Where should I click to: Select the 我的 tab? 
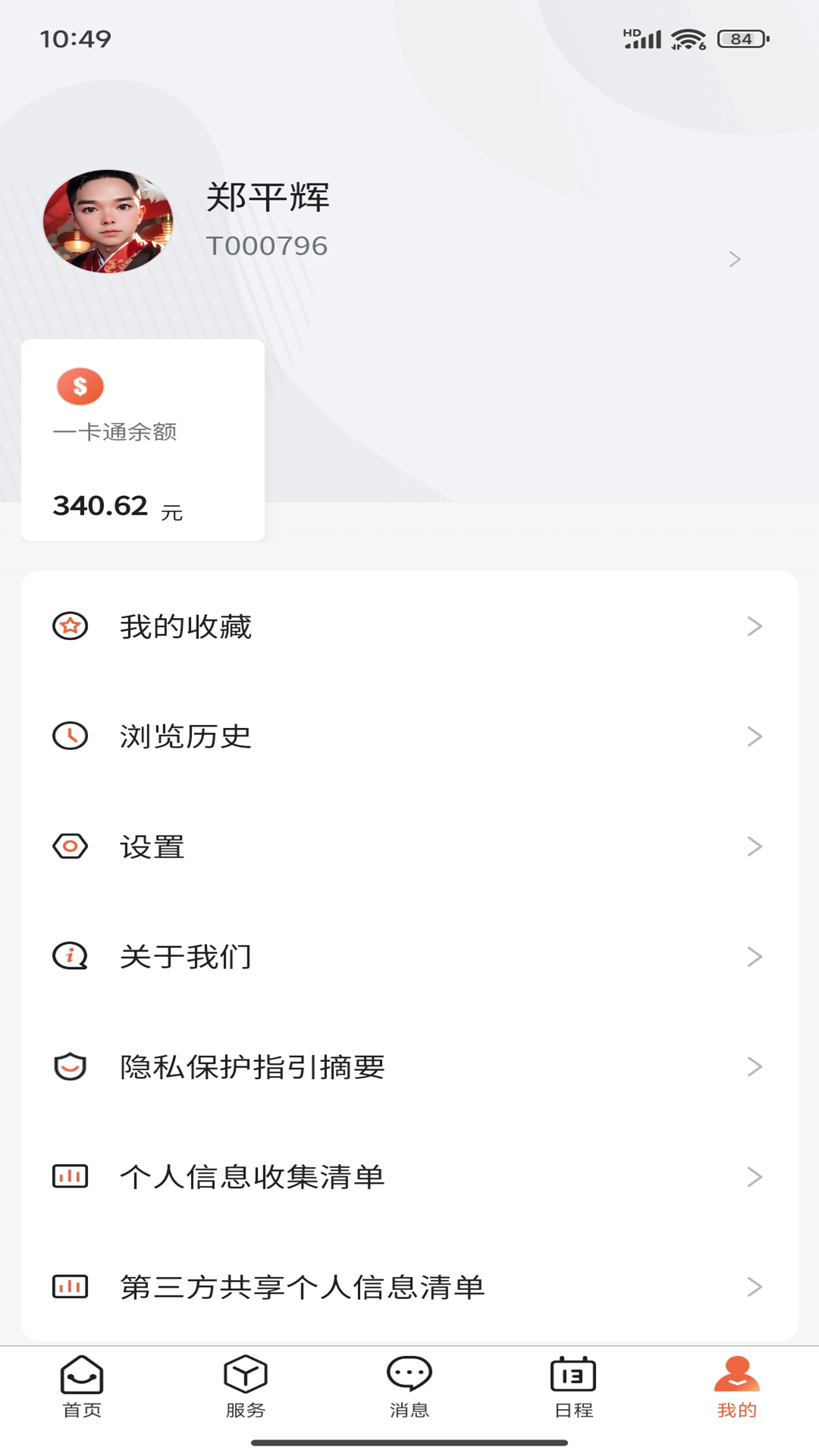[x=737, y=1388]
